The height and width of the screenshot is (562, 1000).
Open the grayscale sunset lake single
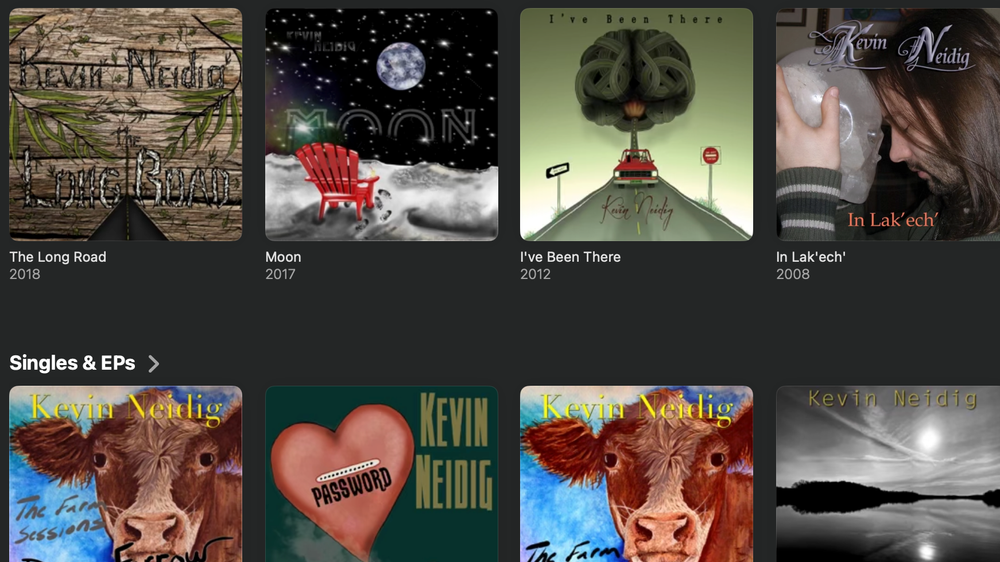[x=888, y=474]
